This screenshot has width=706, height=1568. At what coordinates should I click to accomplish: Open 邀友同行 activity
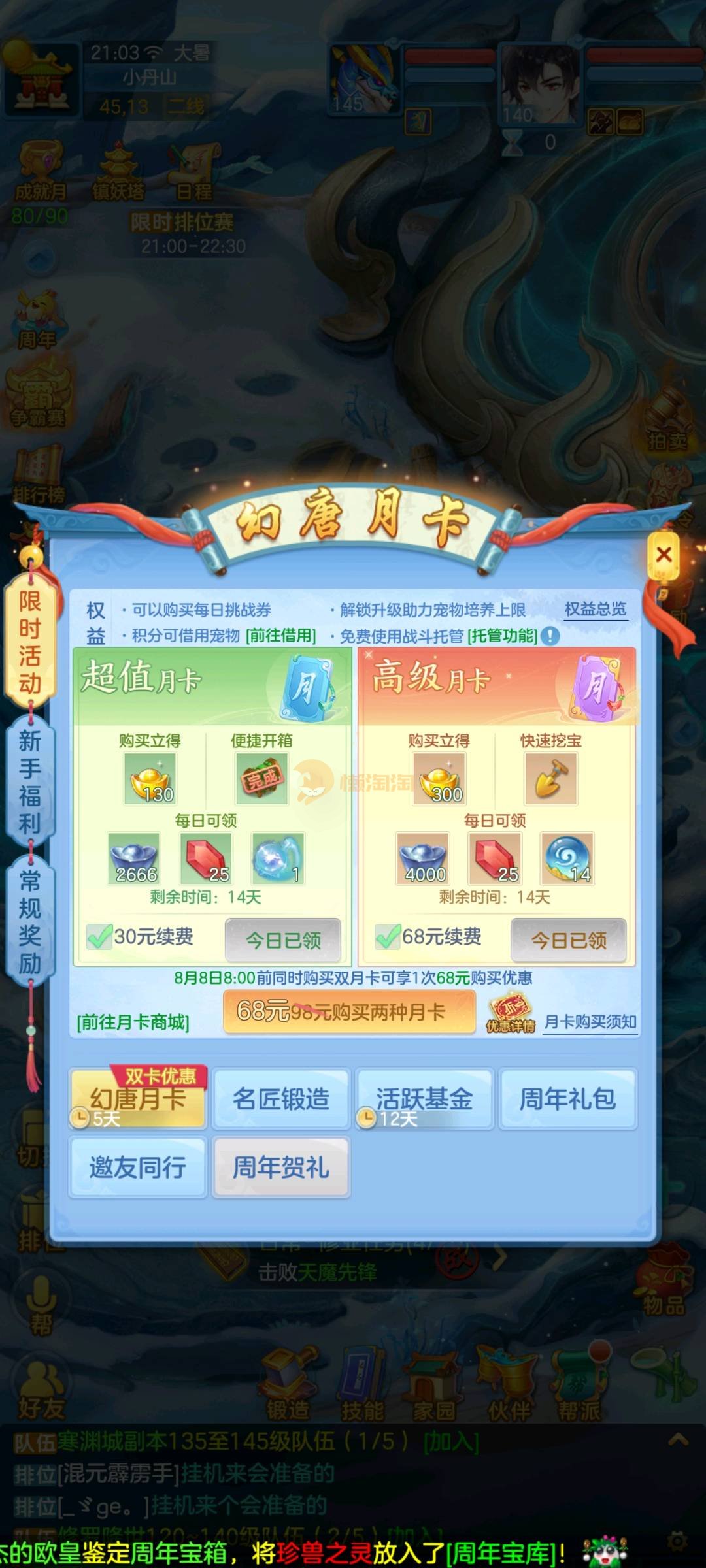(x=138, y=1167)
